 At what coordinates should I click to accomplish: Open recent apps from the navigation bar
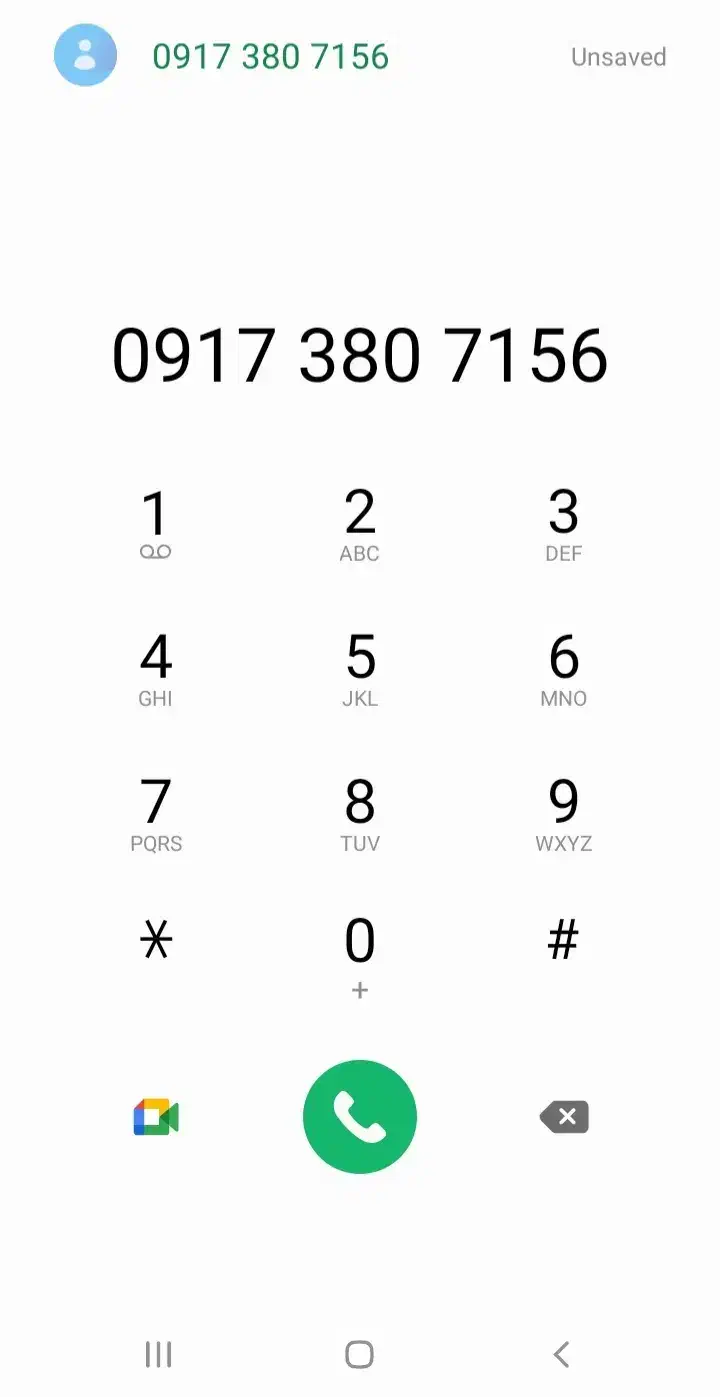158,1354
